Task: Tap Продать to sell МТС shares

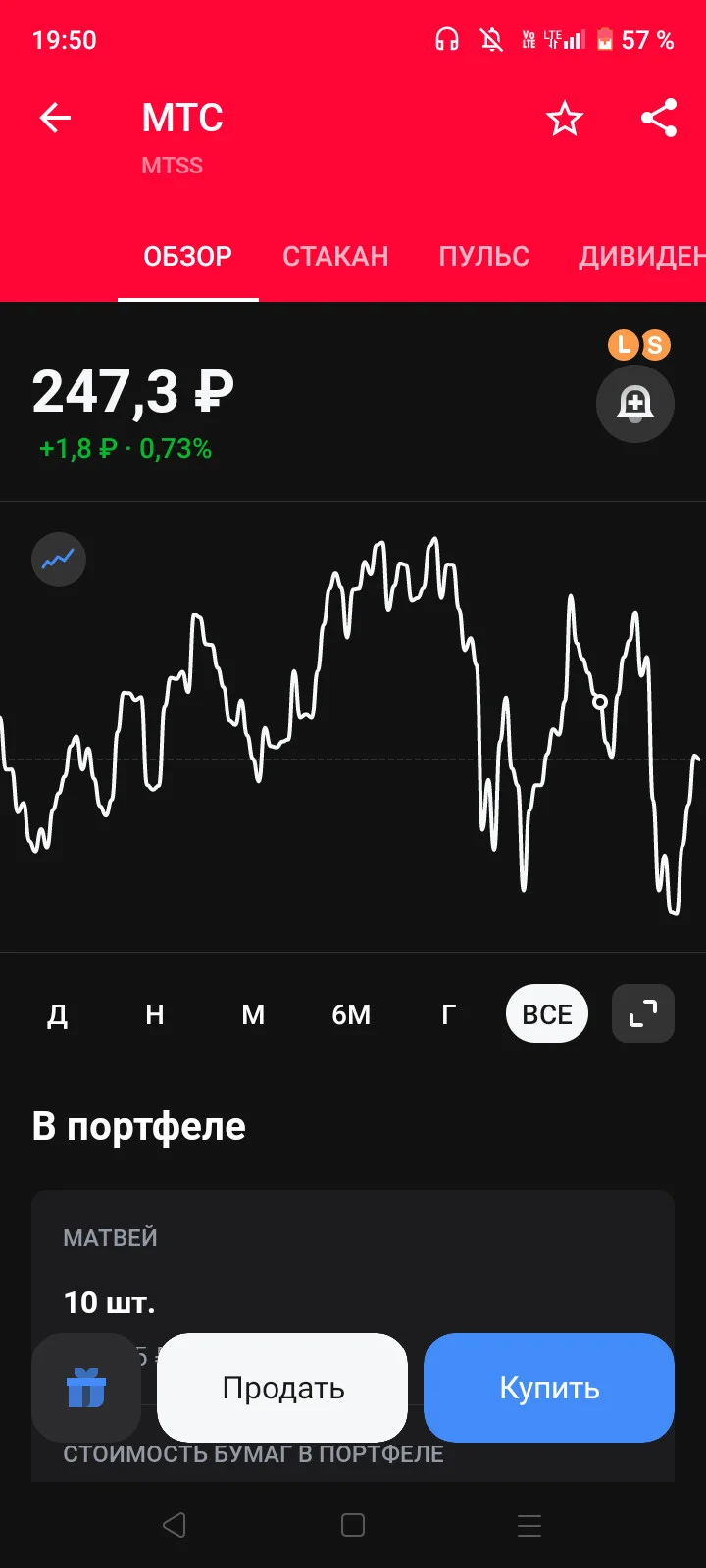Action: click(x=282, y=1388)
